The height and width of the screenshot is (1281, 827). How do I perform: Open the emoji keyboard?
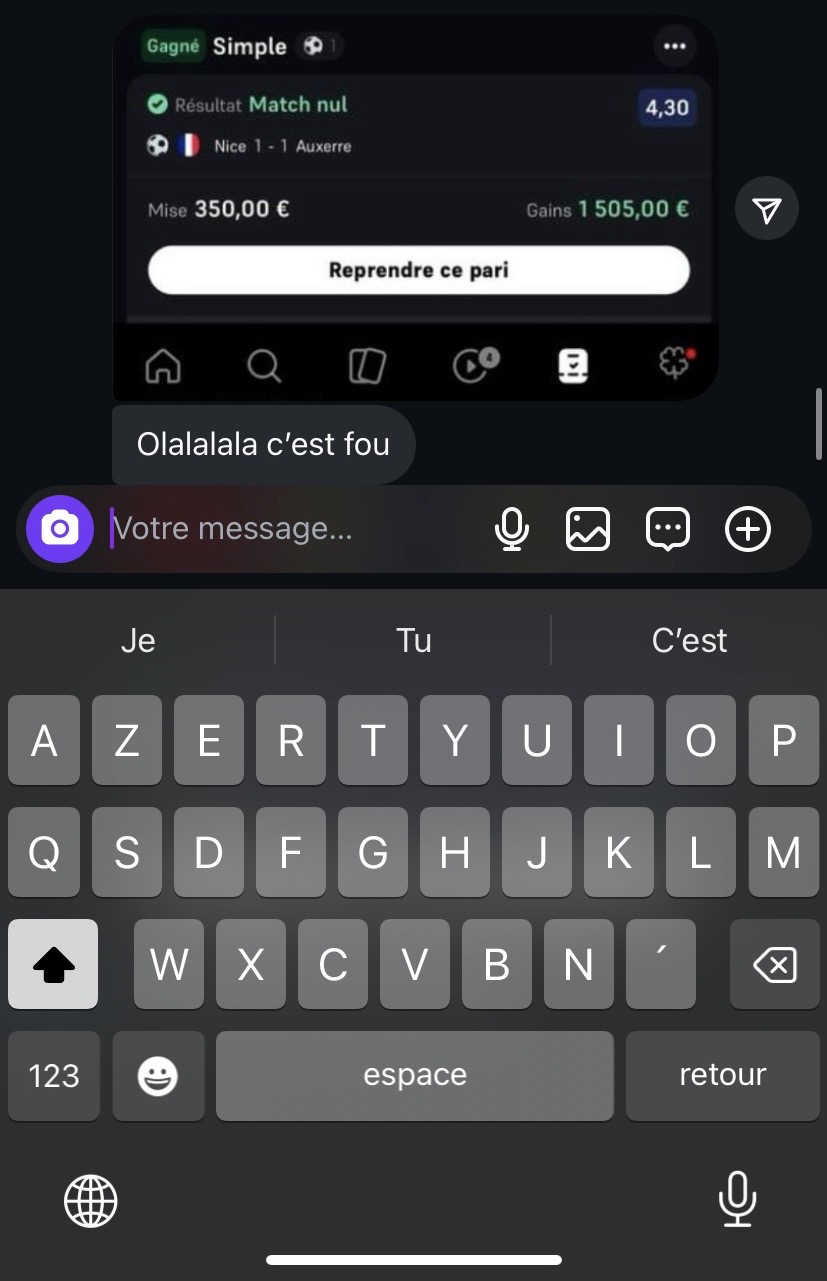(158, 1076)
